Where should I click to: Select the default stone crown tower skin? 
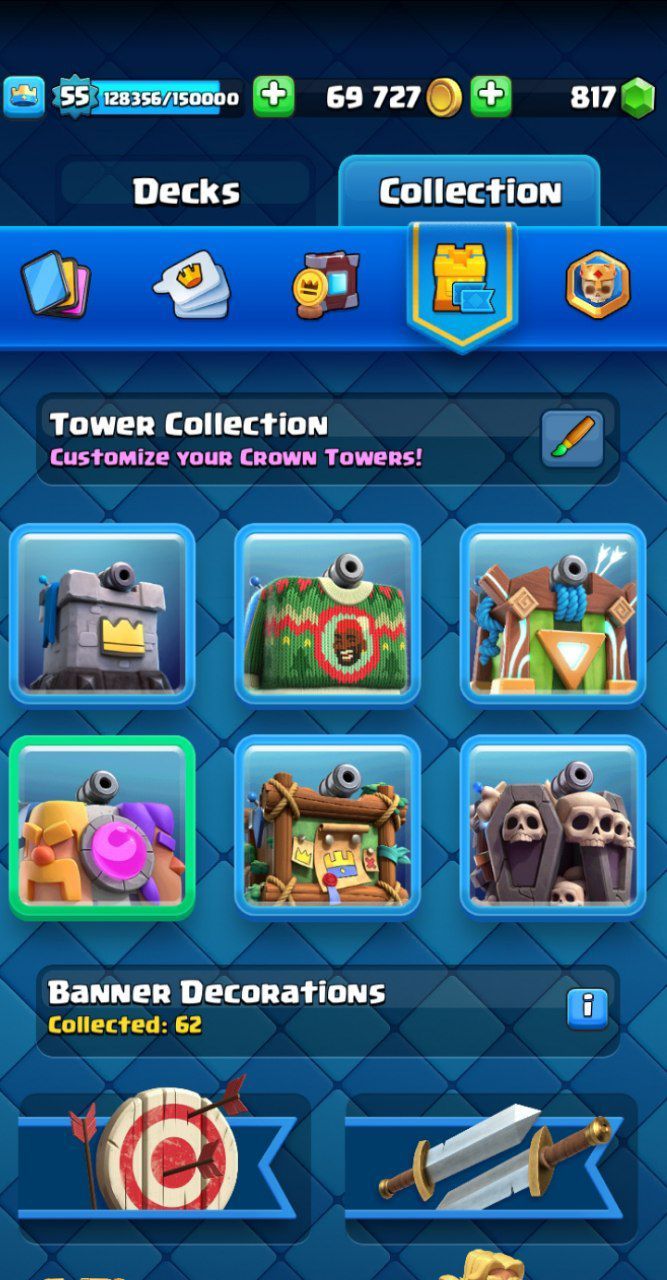(102, 614)
